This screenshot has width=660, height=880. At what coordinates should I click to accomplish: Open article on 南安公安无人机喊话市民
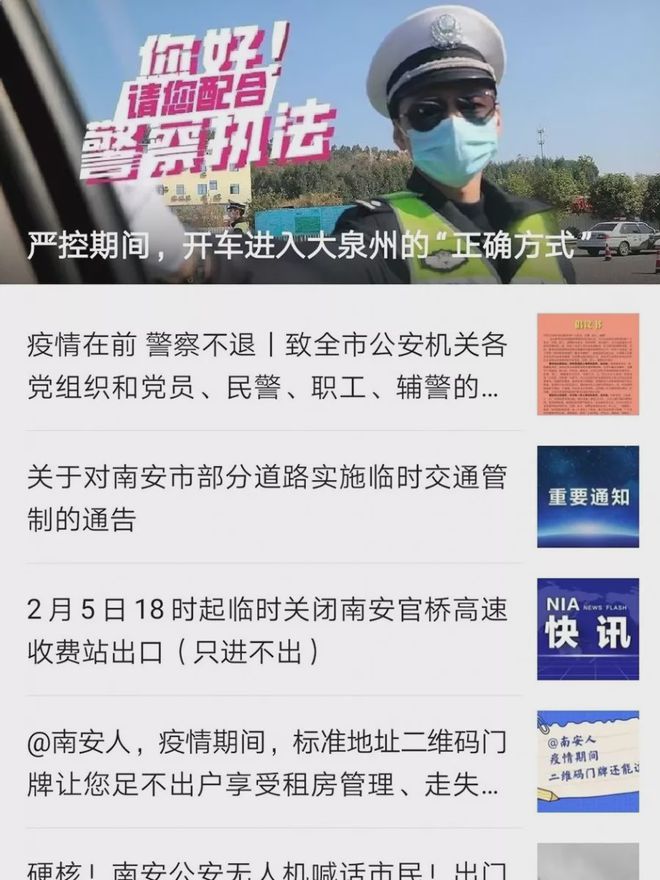(x=267, y=866)
